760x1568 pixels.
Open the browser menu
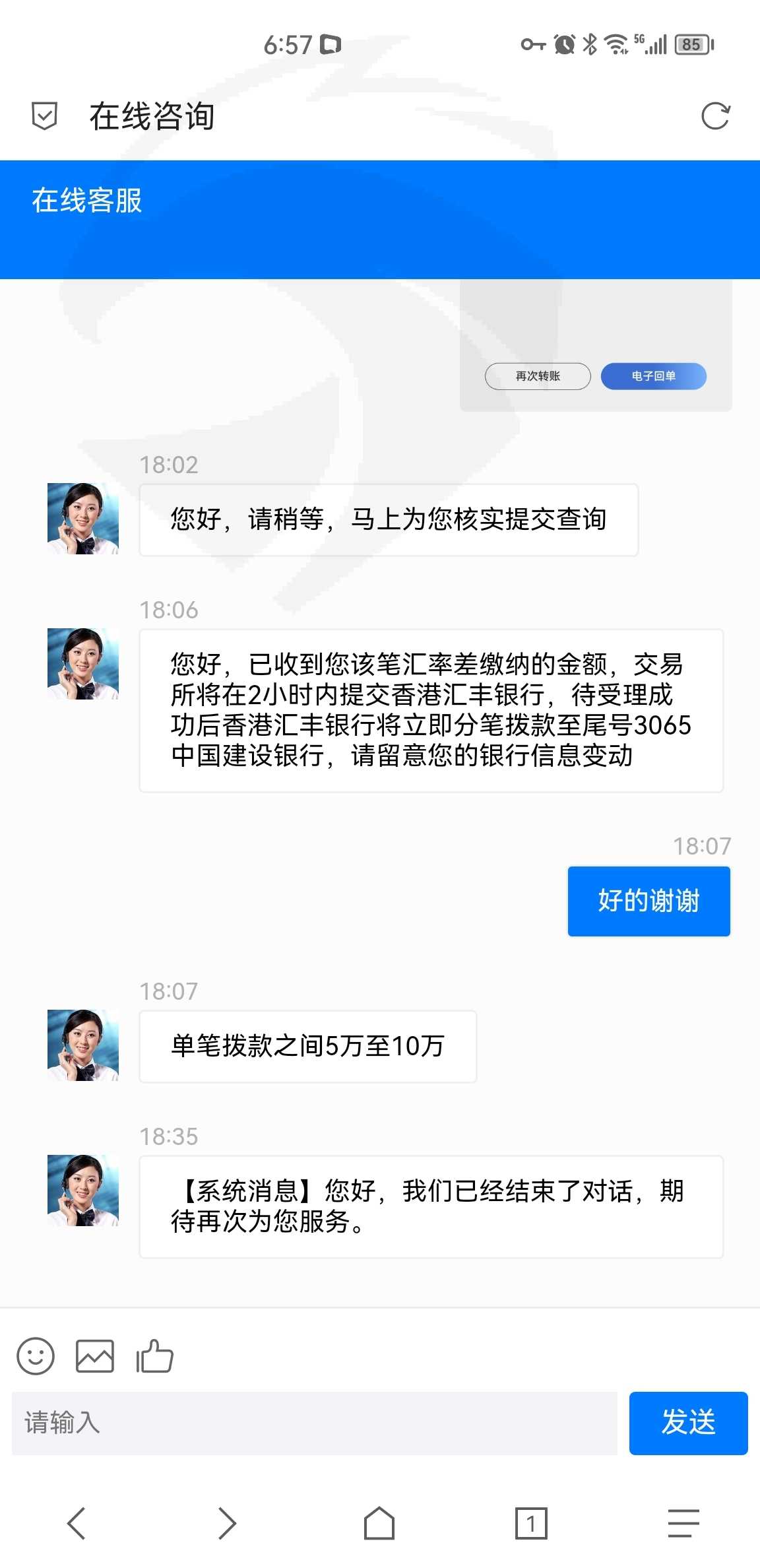point(683,1523)
